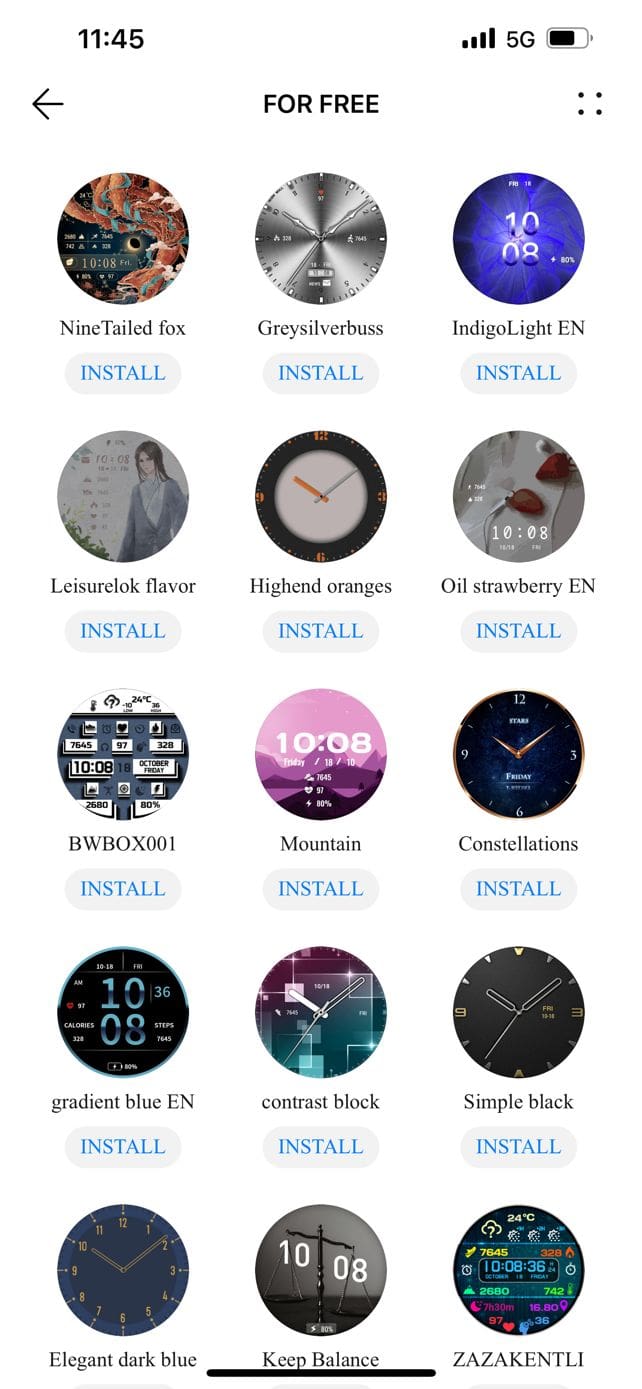Image resolution: width=642 pixels, height=1389 pixels.
Task: Open the ZAZAKENTLI watch face details
Action: [518, 1270]
